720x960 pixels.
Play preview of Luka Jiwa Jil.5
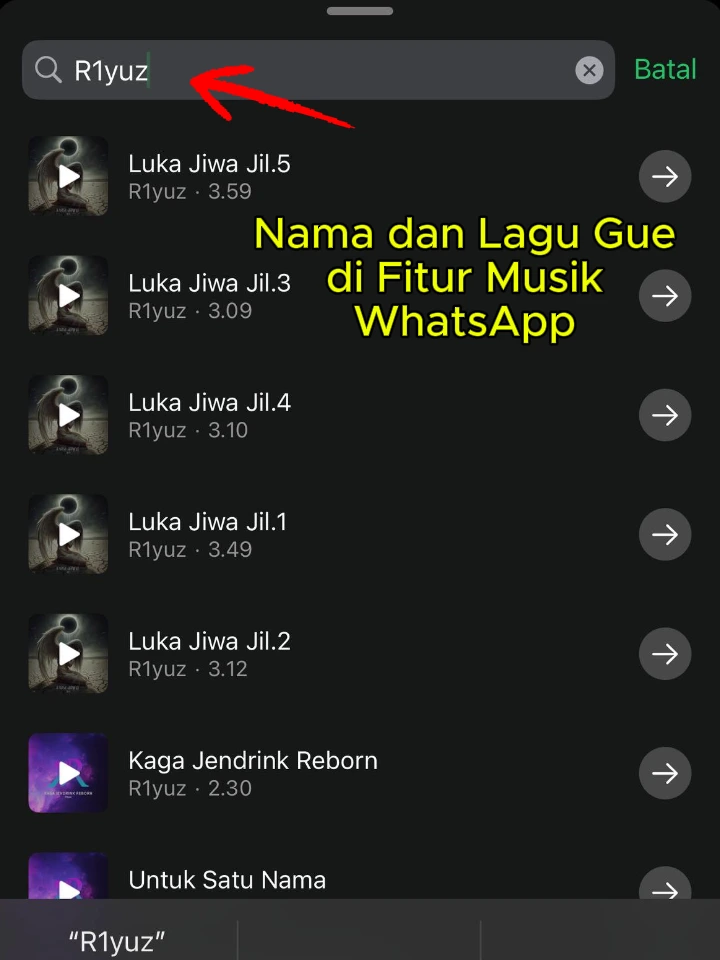point(68,177)
